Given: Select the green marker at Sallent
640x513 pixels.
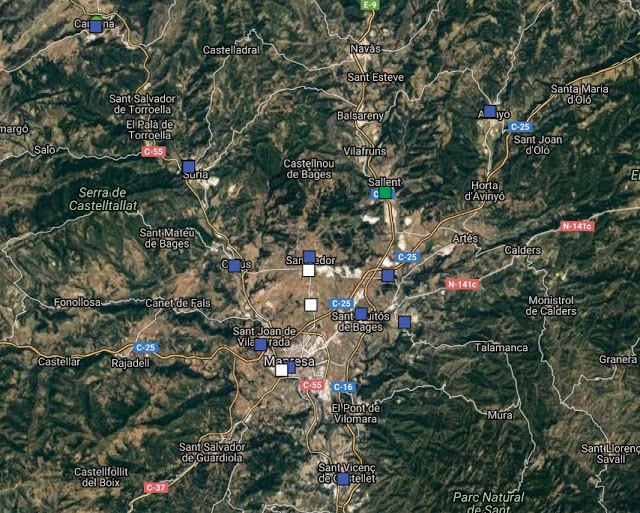Looking at the screenshot, I should [386, 192].
